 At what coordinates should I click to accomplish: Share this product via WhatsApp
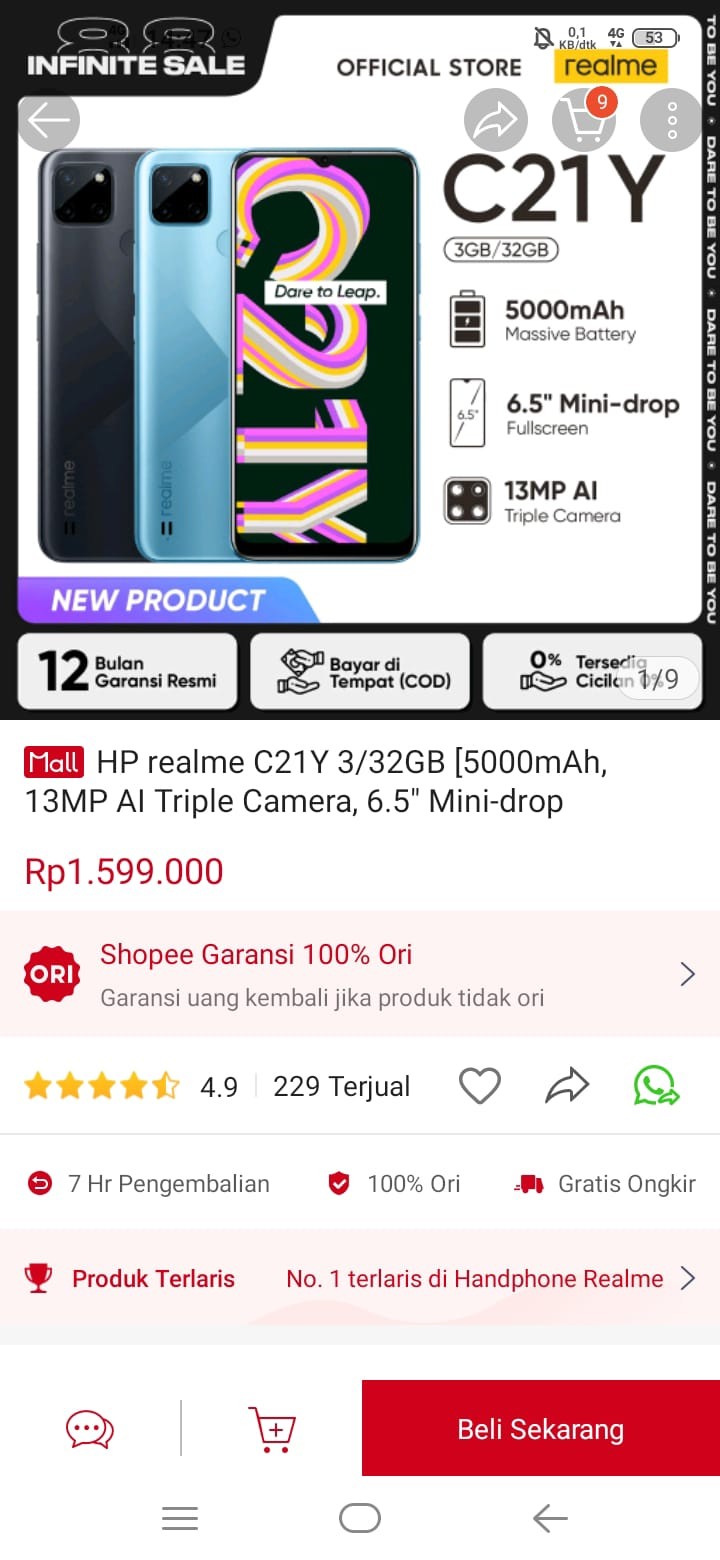point(656,1086)
